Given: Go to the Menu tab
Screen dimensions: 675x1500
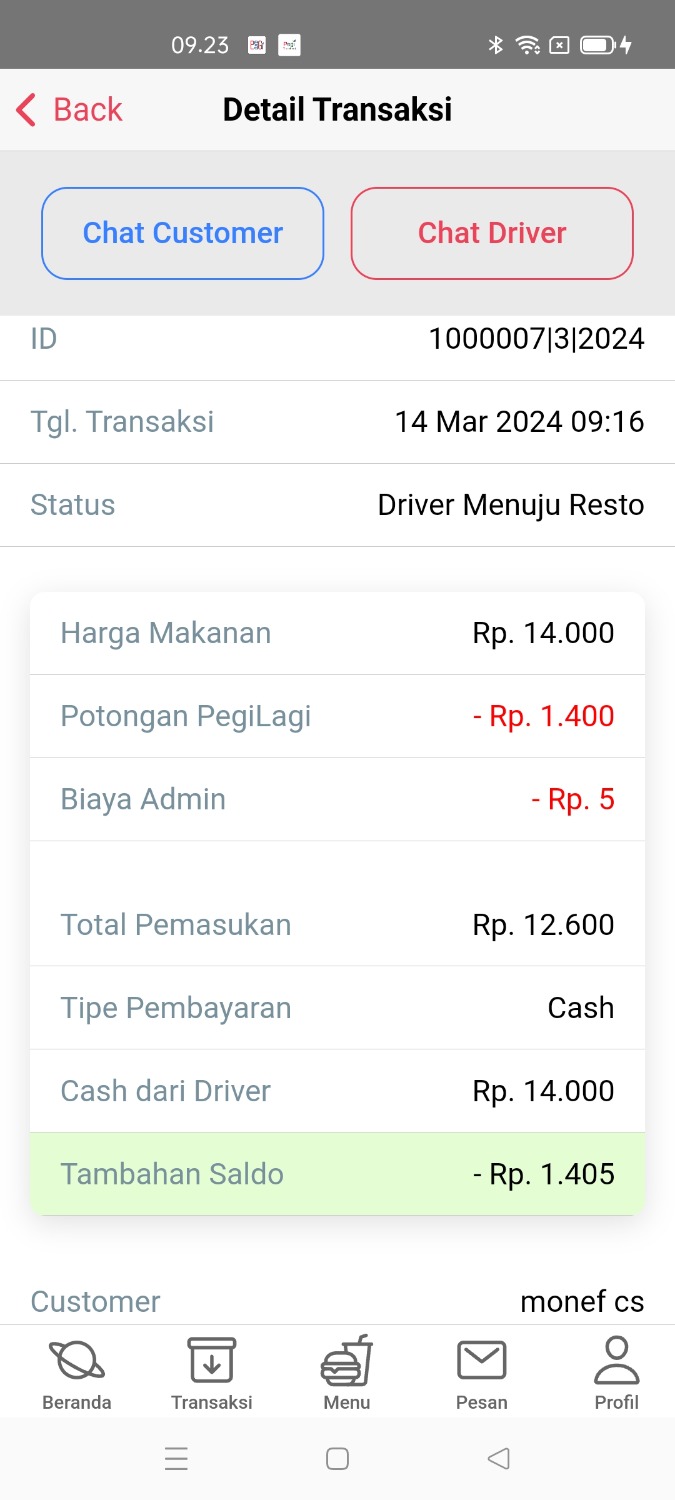Looking at the screenshot, I should [347, 1374].
